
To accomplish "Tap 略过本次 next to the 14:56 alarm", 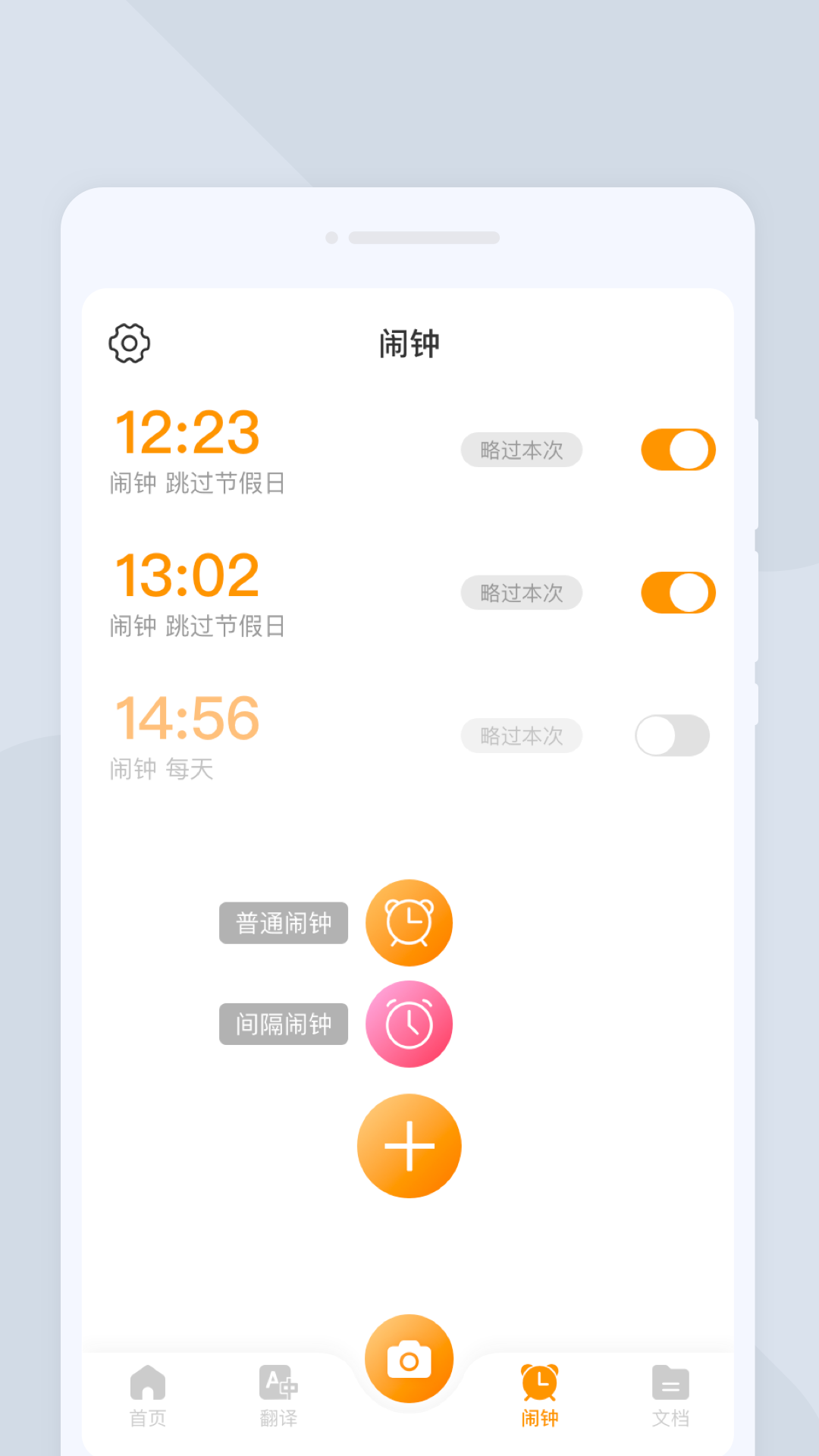I will click(x=521, y=735).
